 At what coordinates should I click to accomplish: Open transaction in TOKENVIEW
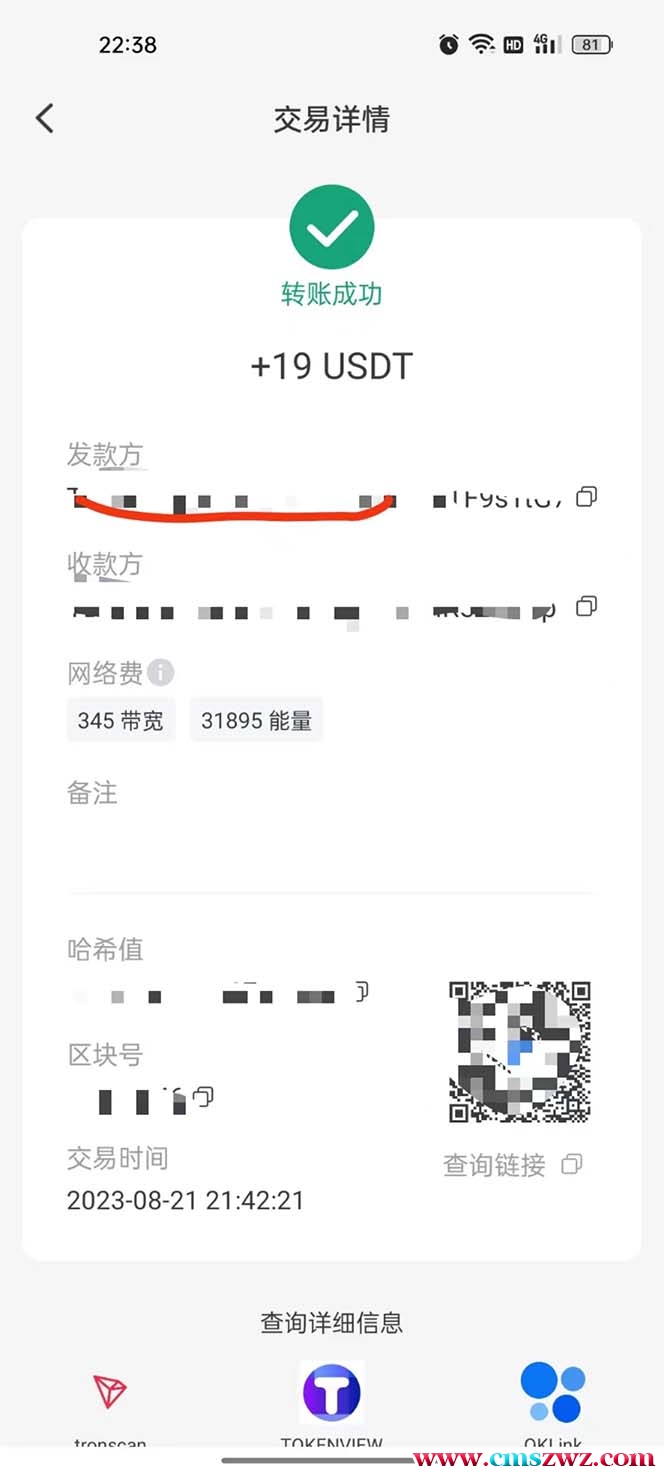tap(332, 1393)
